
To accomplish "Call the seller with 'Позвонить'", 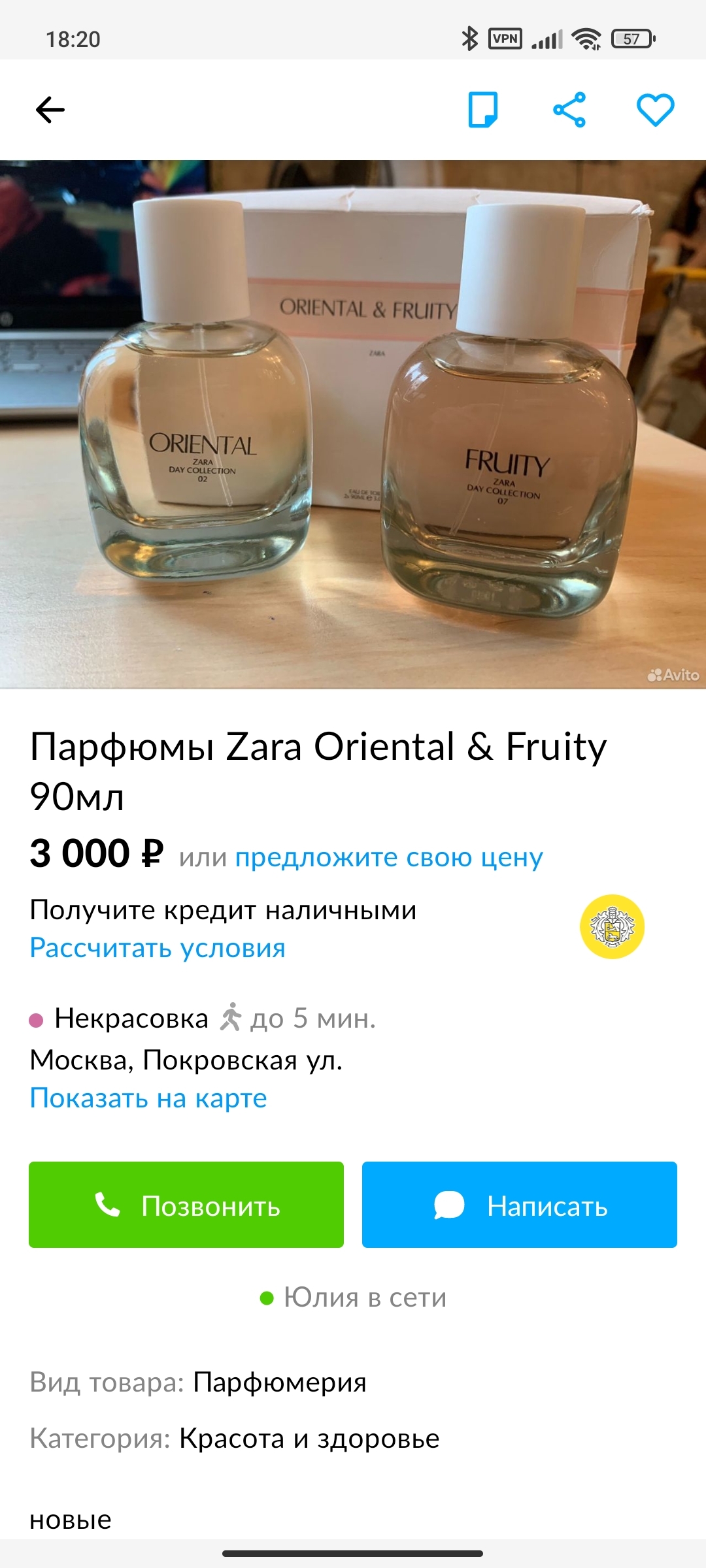I will 186,1205.
